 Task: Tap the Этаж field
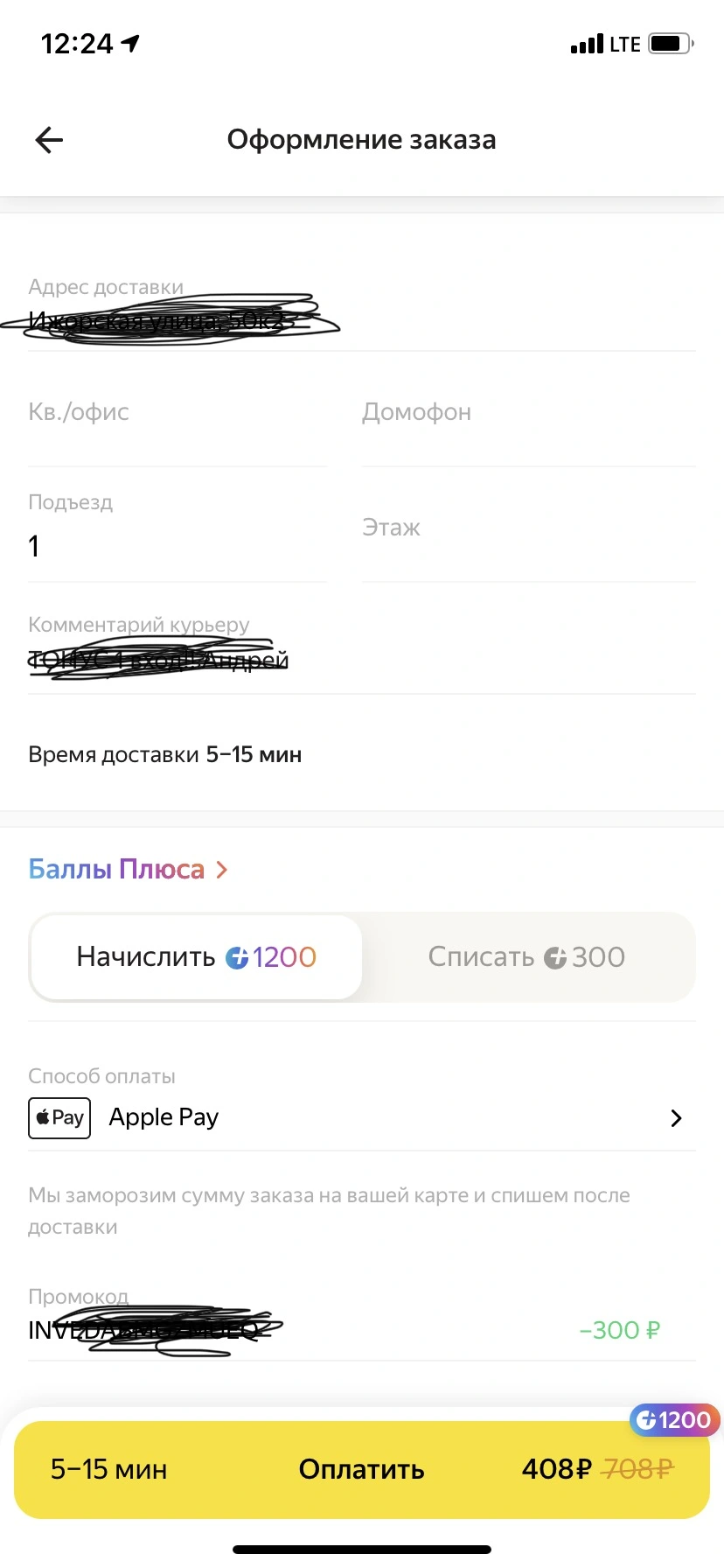pos(529,536)
